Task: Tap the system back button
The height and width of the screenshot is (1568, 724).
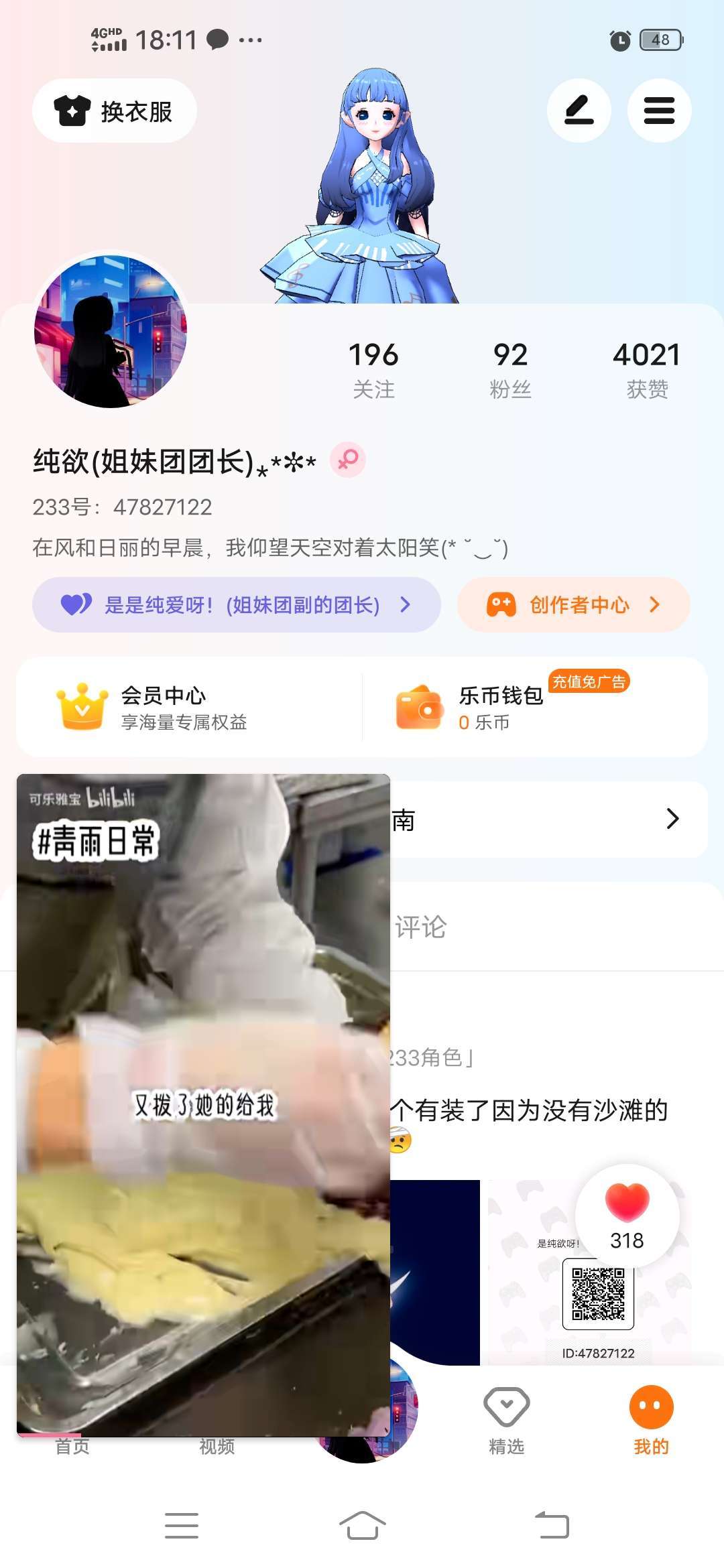Action: (552, 1526)
